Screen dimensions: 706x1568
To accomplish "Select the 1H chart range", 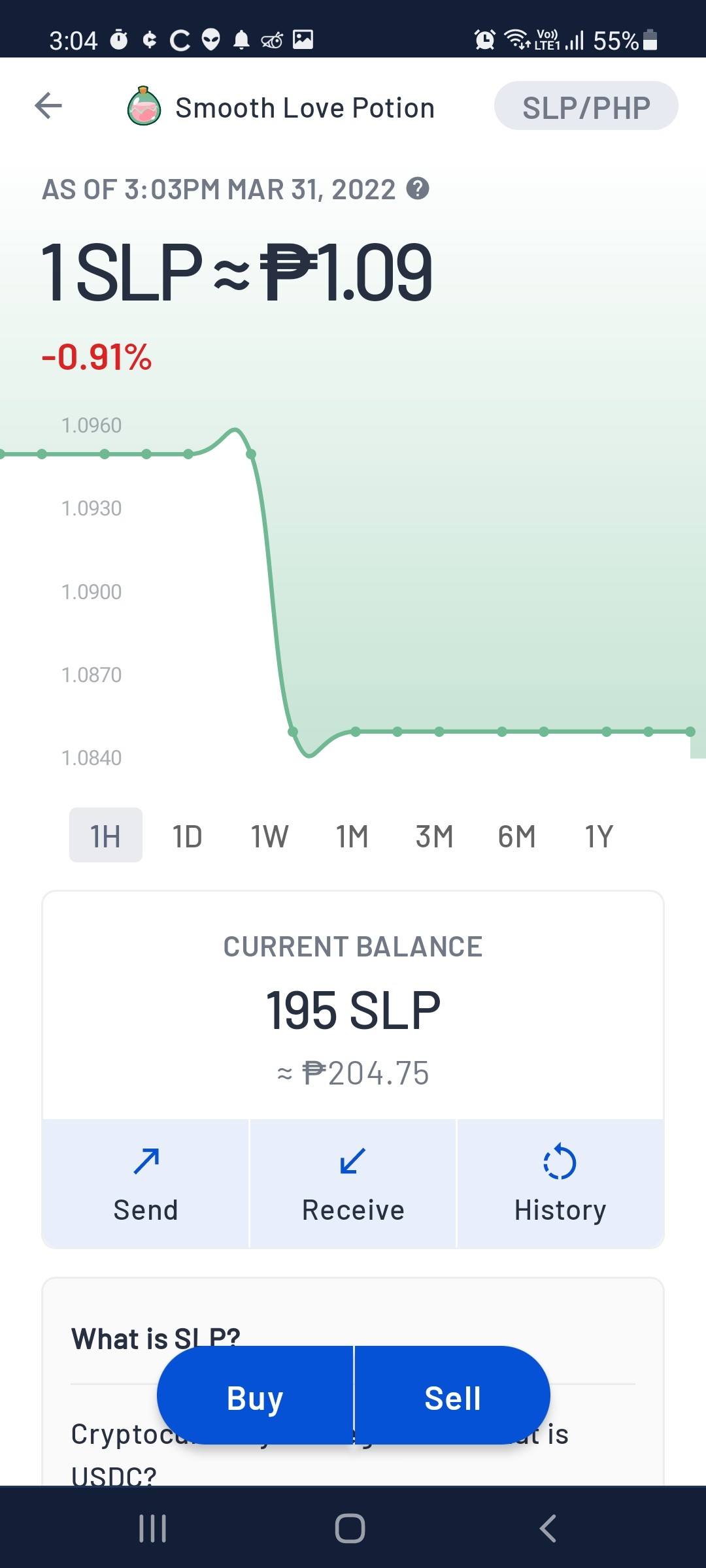I will [106, 835].
